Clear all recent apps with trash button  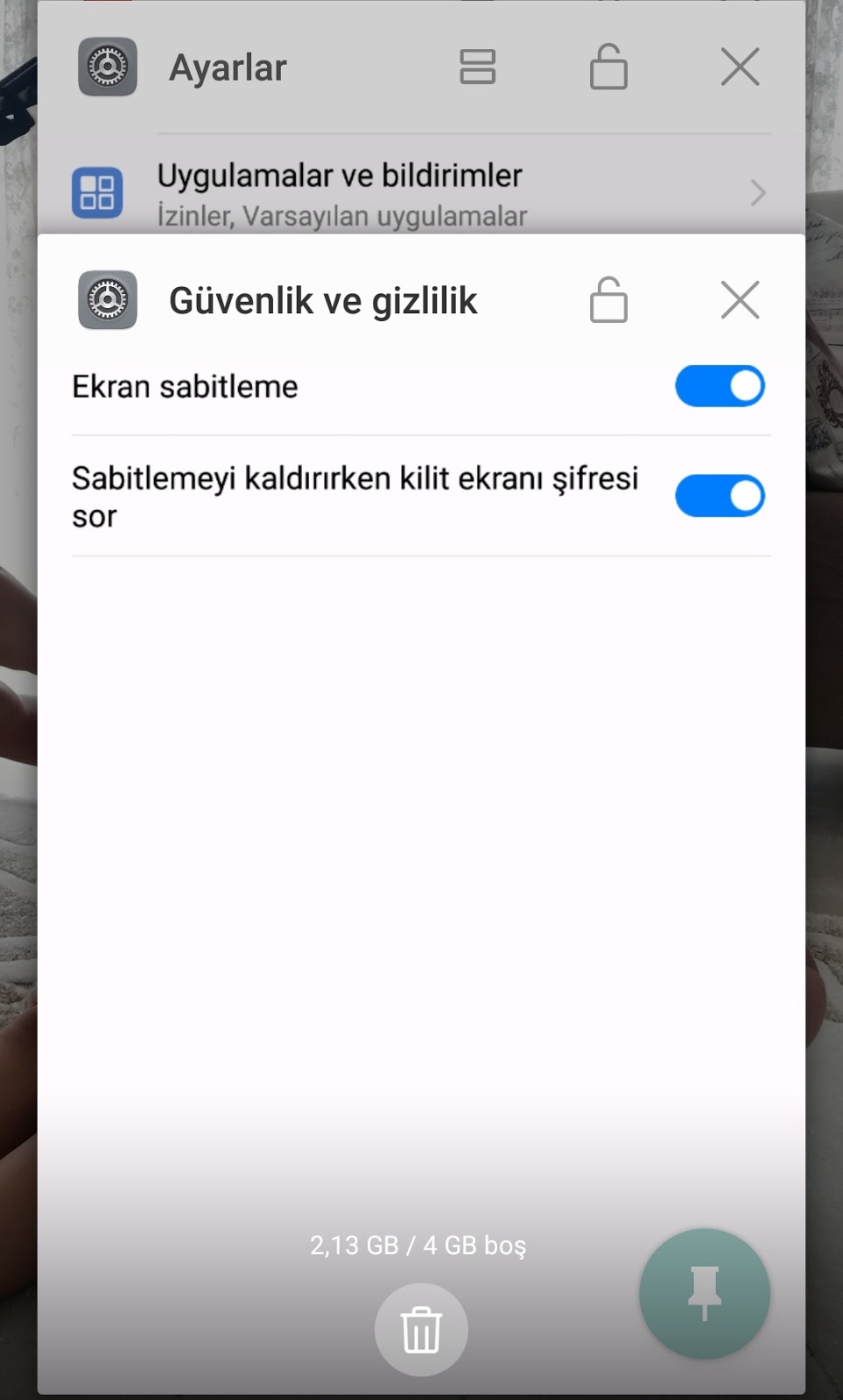click(421, 1329)
